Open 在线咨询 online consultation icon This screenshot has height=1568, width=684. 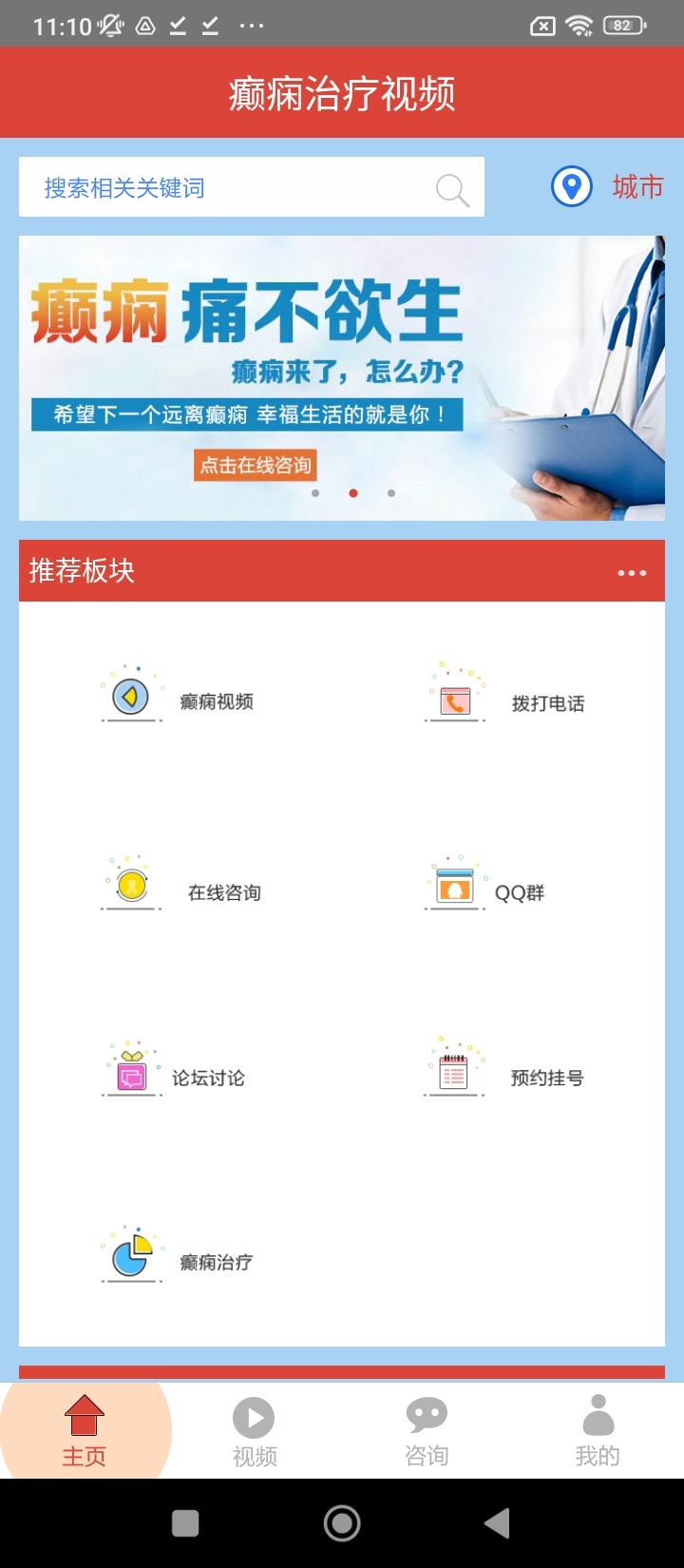tap(130, 884)
